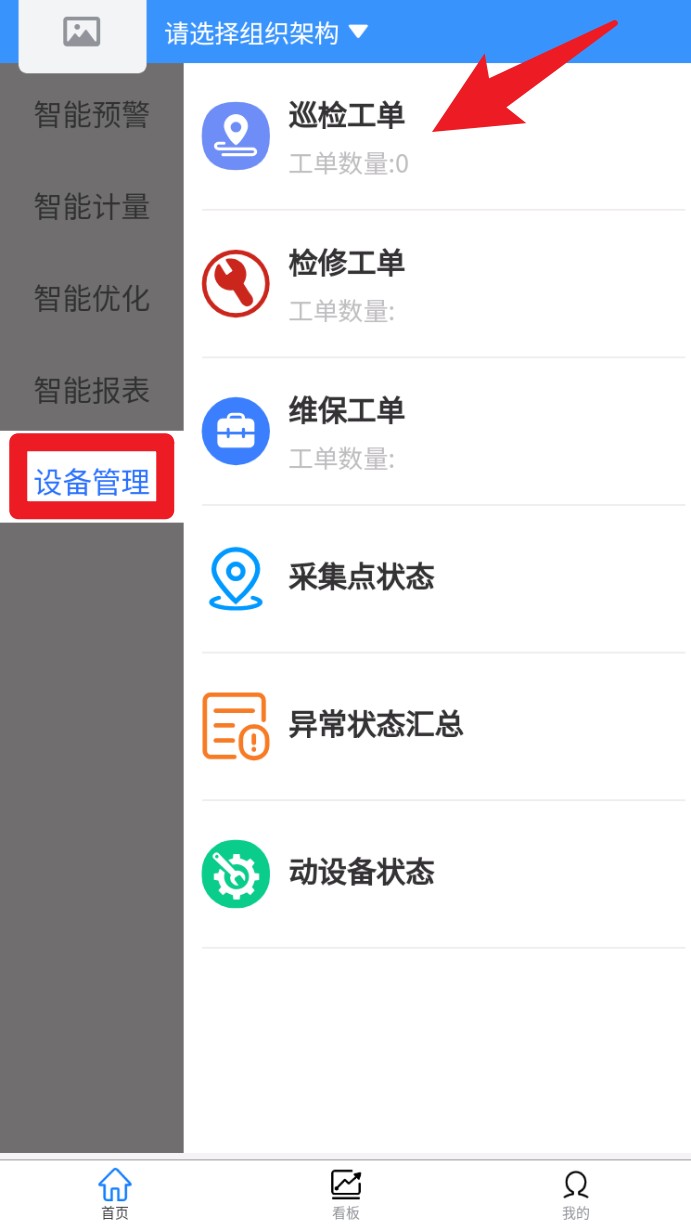Open the 我的 tab
This screenshot has height=1230, width=691.
click(x=576, y=1195)
